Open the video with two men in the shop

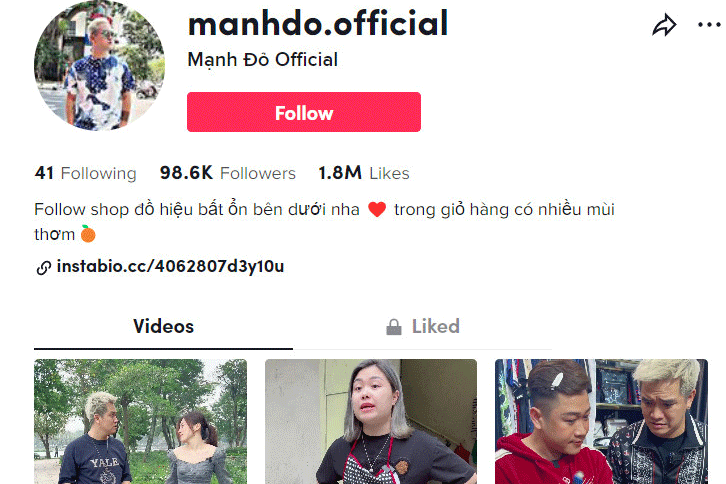pos(600,422)
